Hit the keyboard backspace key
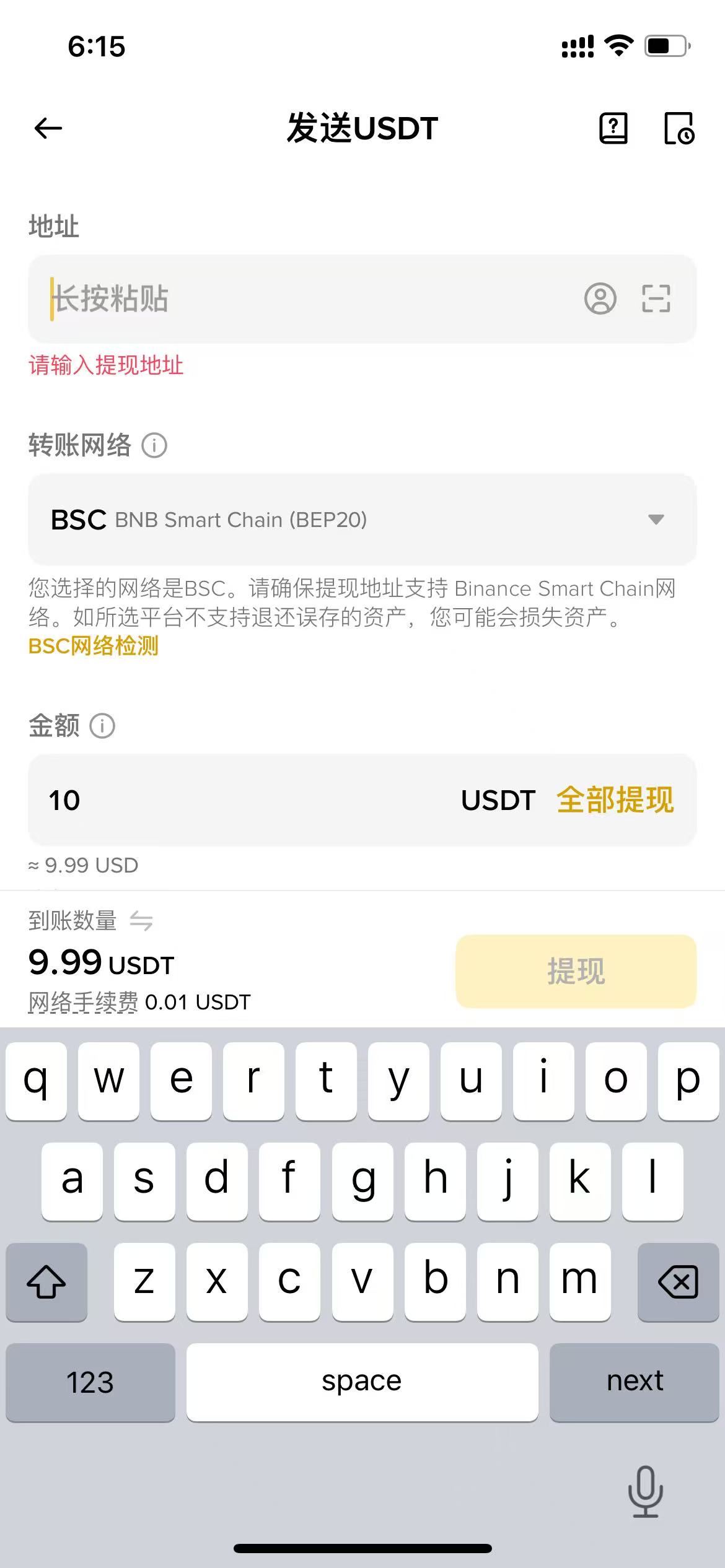 click(678, 1282)
